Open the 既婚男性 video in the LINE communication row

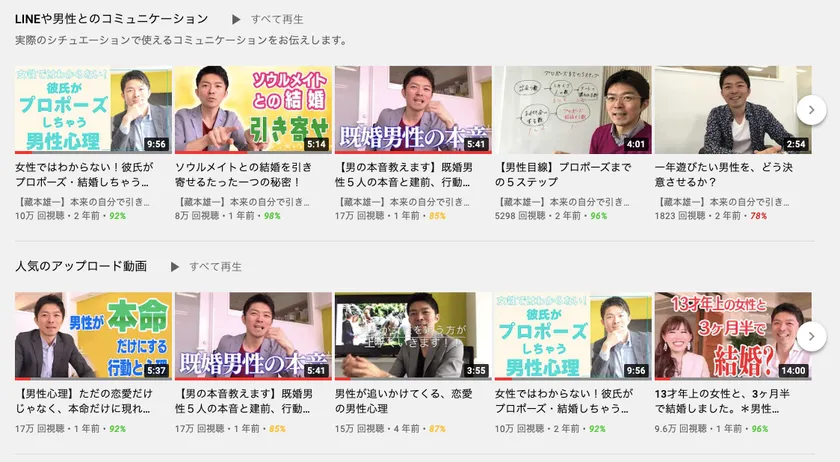coord(412,110)
